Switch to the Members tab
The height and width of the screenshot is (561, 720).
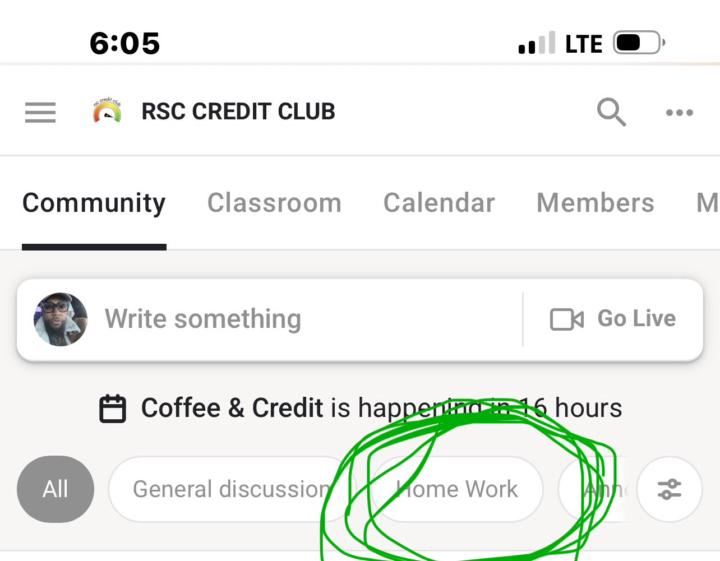595,203
